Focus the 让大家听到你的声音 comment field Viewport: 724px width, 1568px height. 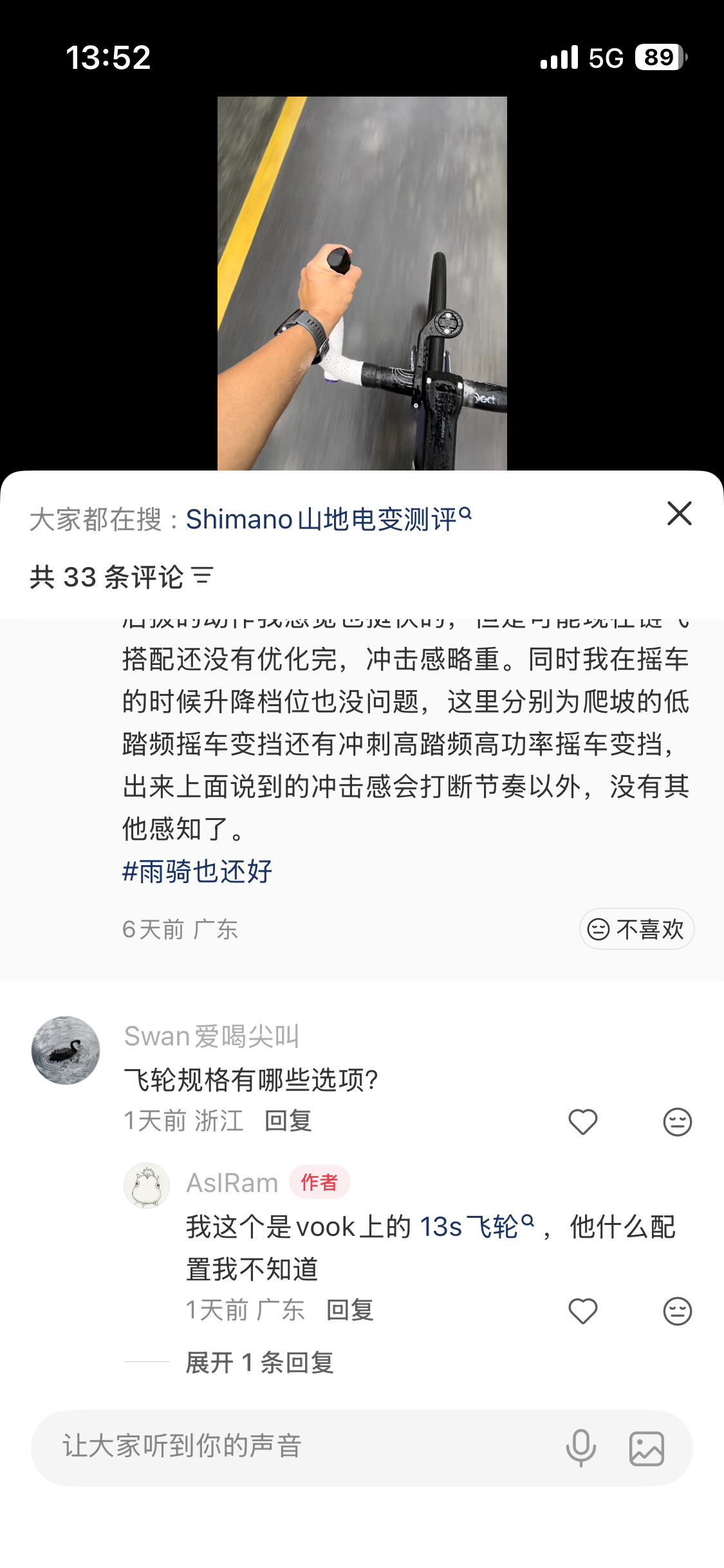pos(290,1446)
